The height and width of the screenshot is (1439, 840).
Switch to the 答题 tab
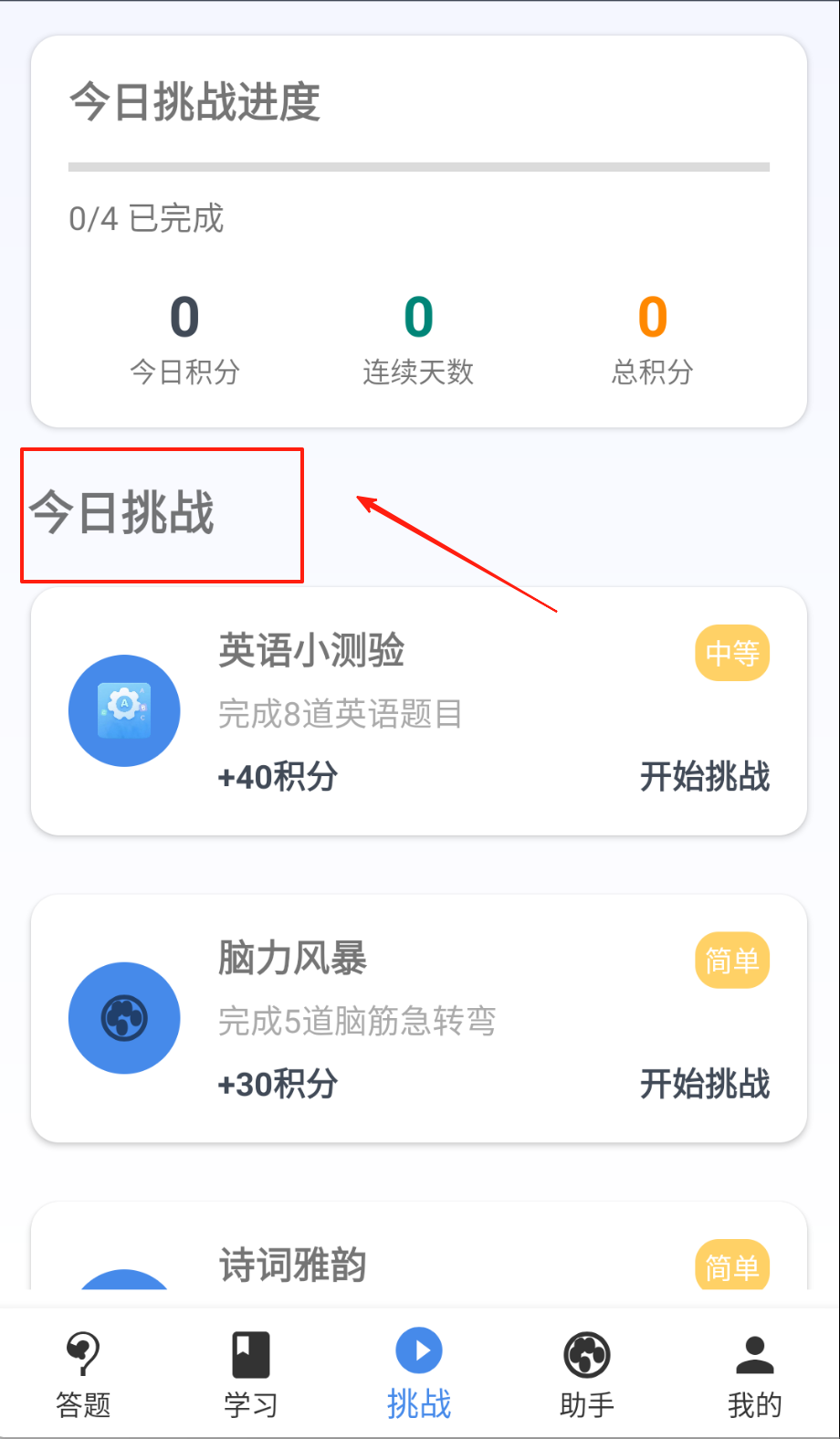83,1374
